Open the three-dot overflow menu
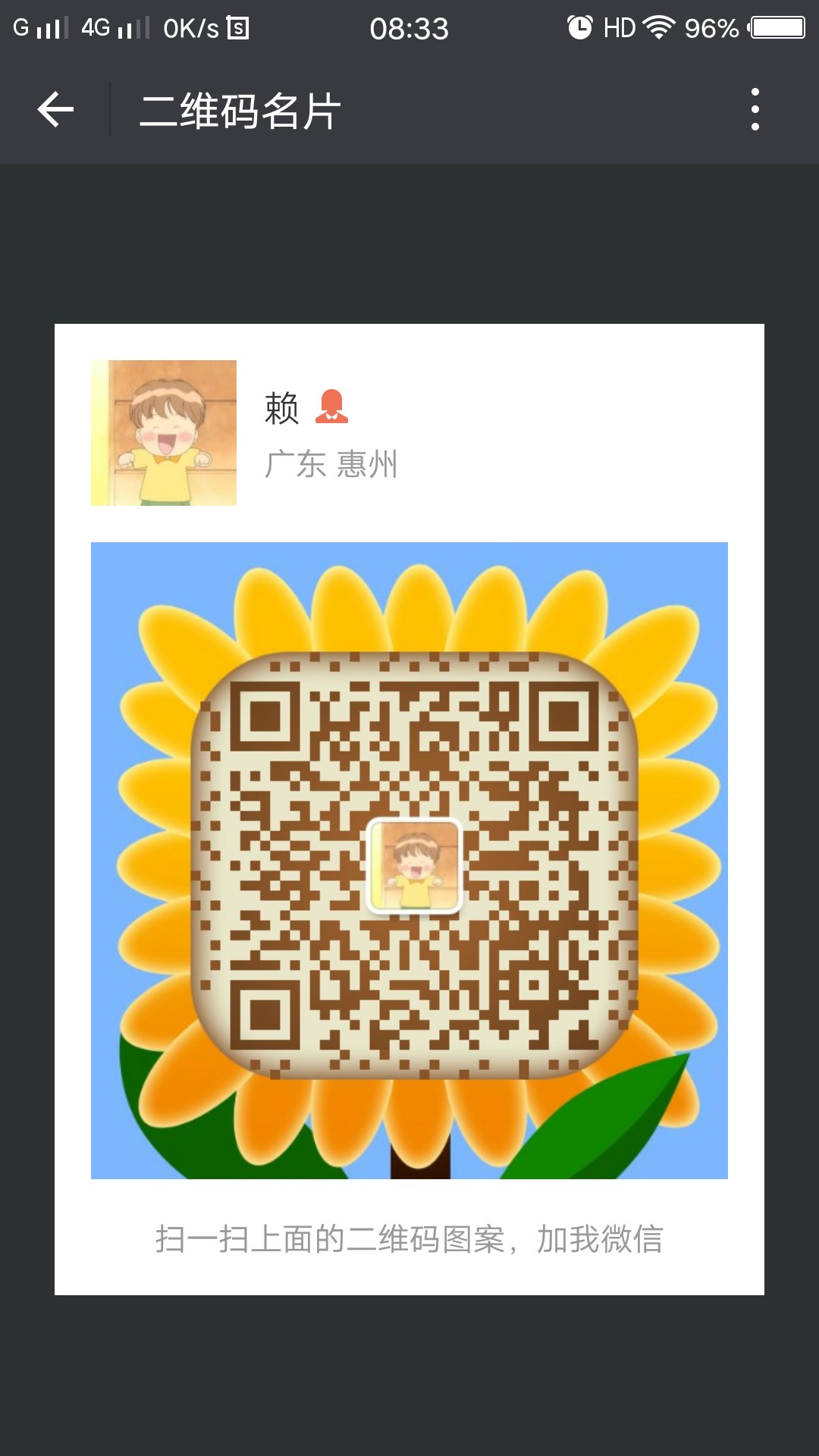 (x=755, y=110)
